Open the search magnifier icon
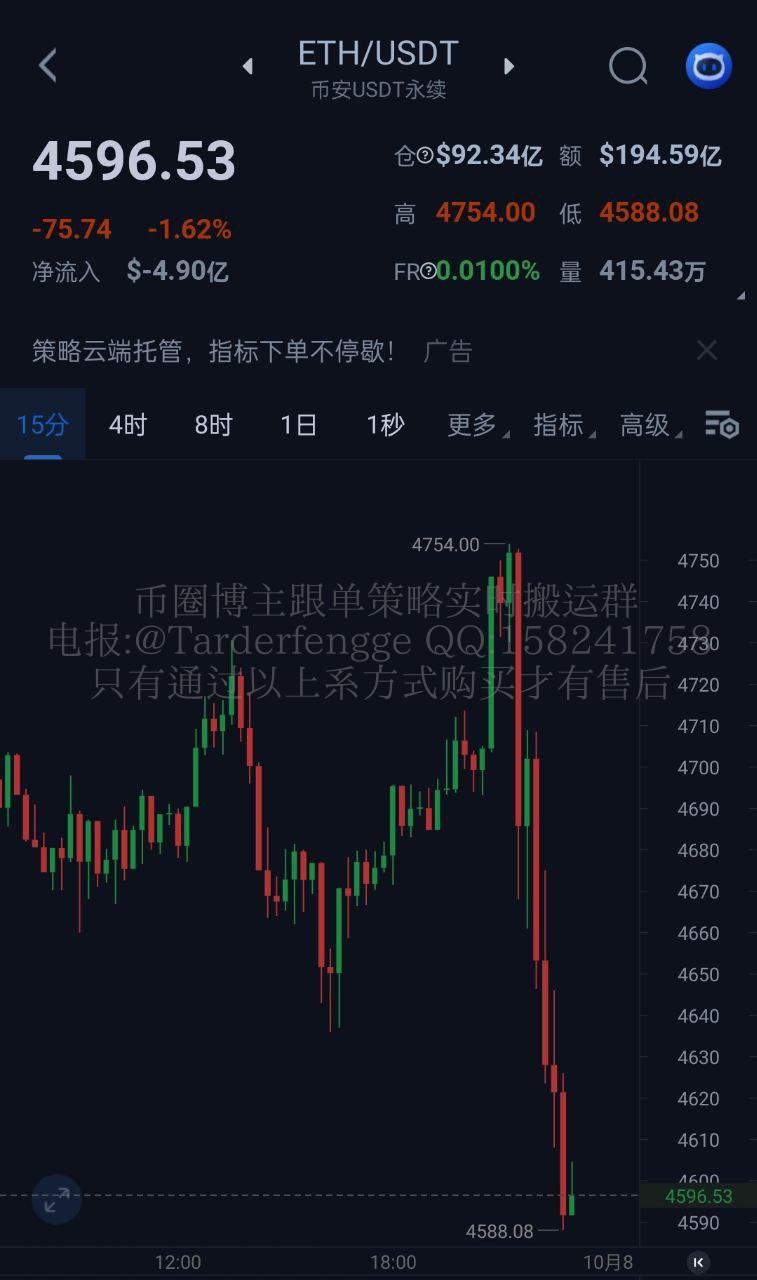This screenshot has height=1280, width=757. [628, 66]
